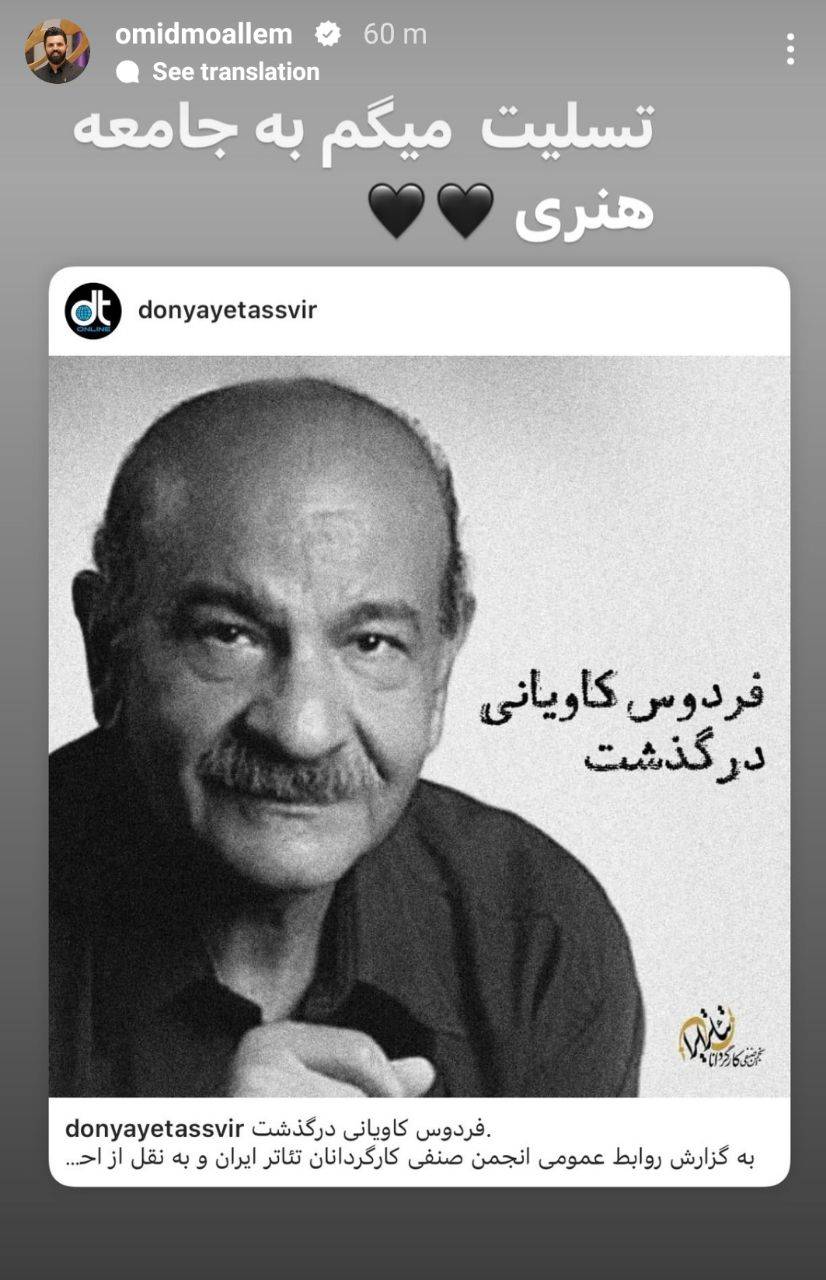
Task: Tap the omidmoallem username
Action: point(203,34)
